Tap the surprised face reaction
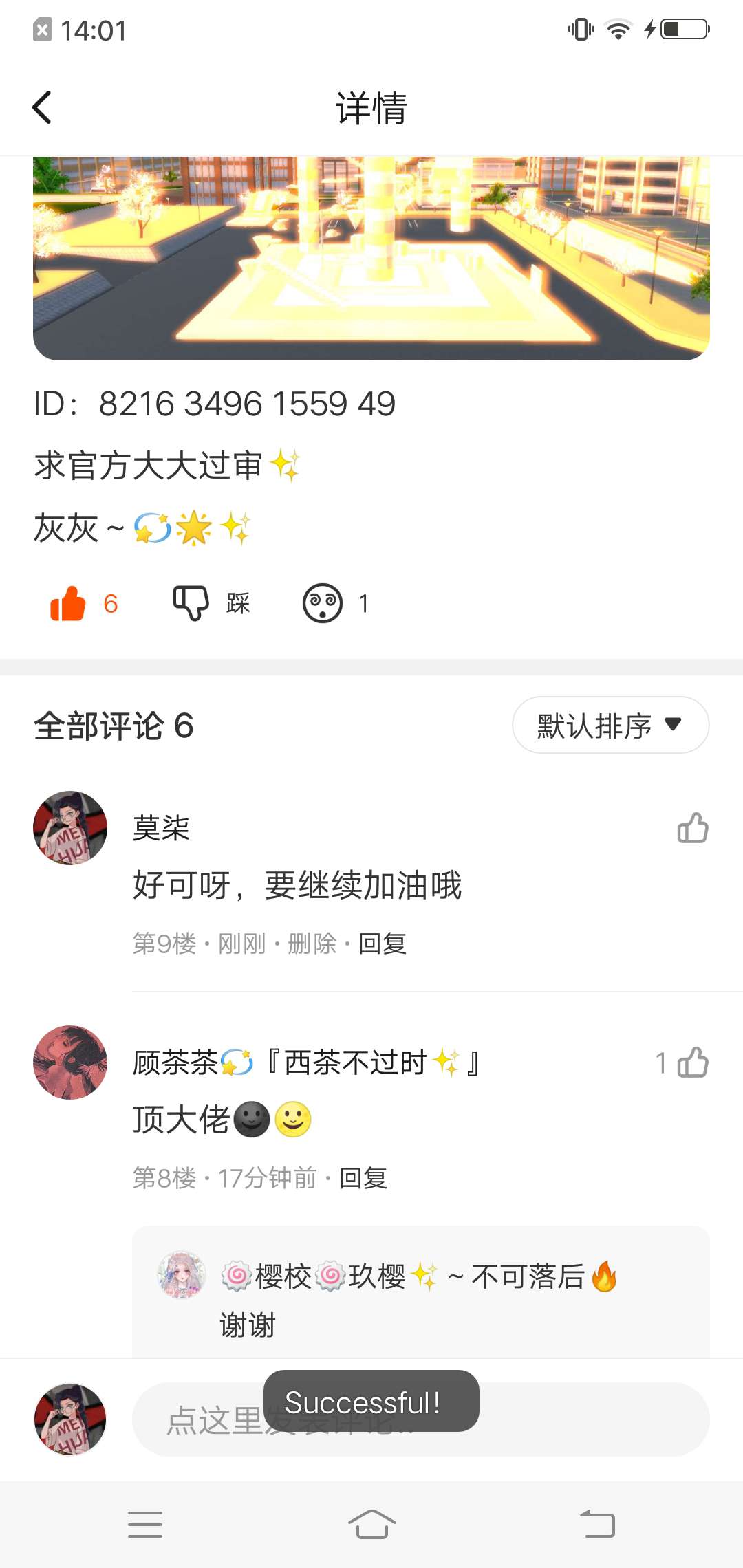The width and height of the screenshot is (743, 1568). (323, 604)
